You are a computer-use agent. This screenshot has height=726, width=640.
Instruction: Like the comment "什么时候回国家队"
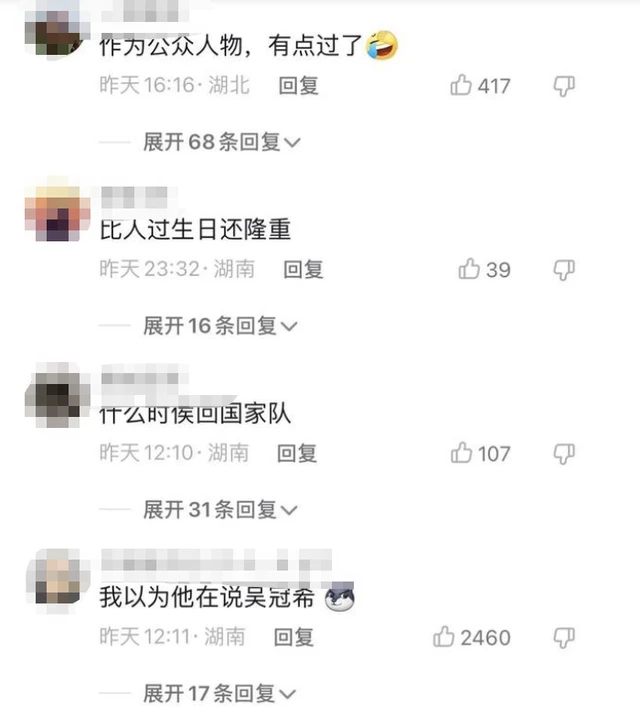(461, 453)
